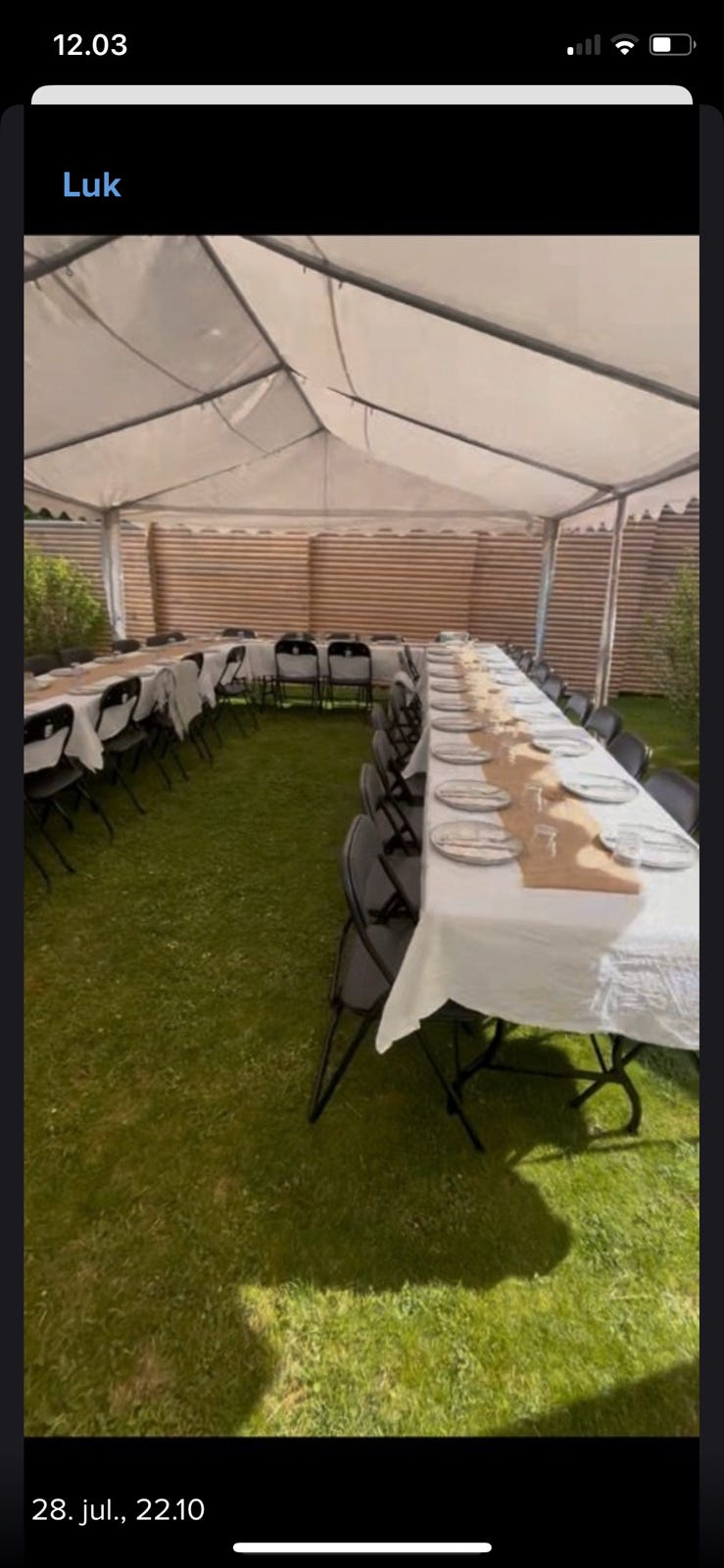This screenshot has width=724, height=1568.
Task: Tap the tent photo to toggle controls
Action: coord(362,835)
